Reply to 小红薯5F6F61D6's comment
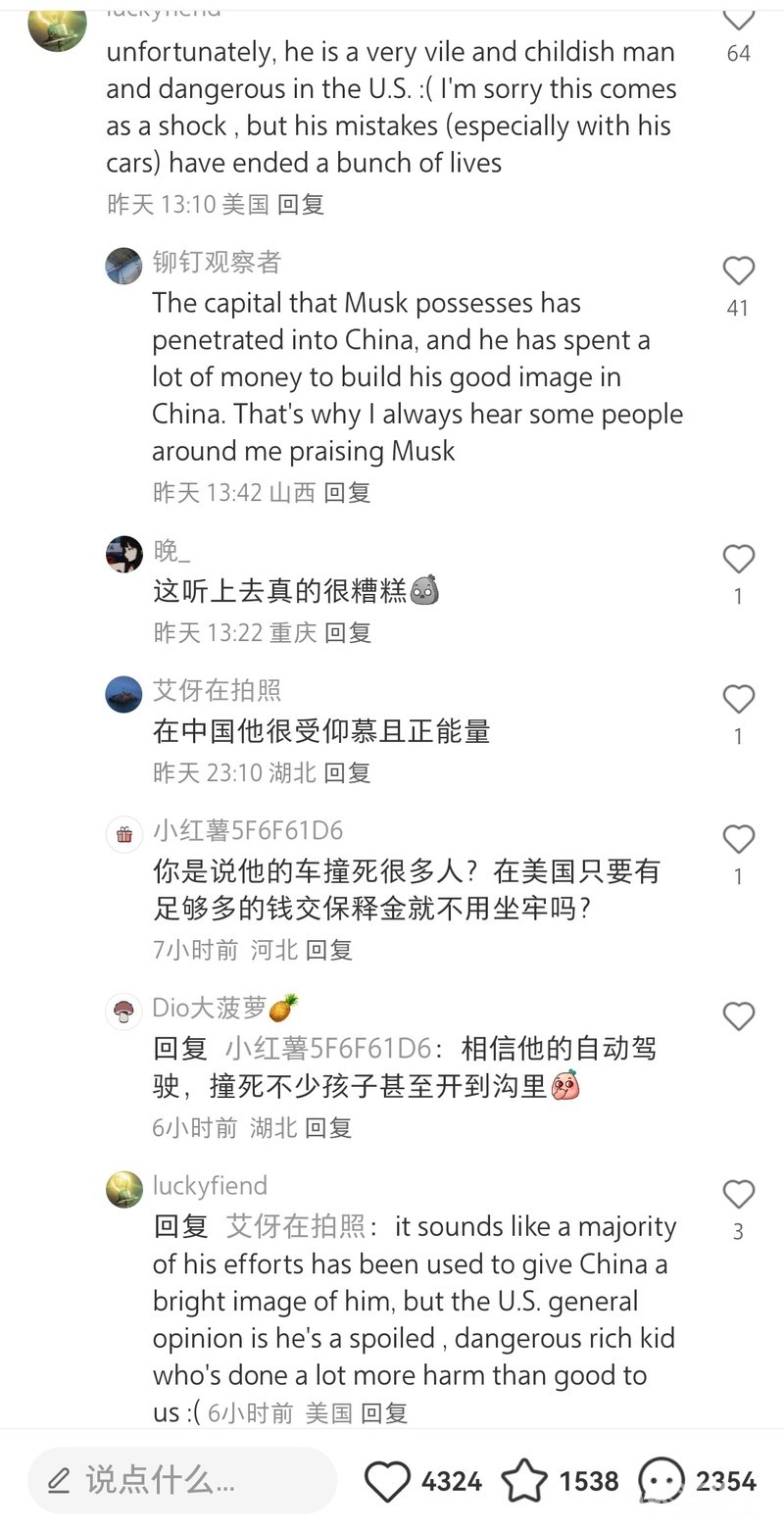 tap(328, 949)
